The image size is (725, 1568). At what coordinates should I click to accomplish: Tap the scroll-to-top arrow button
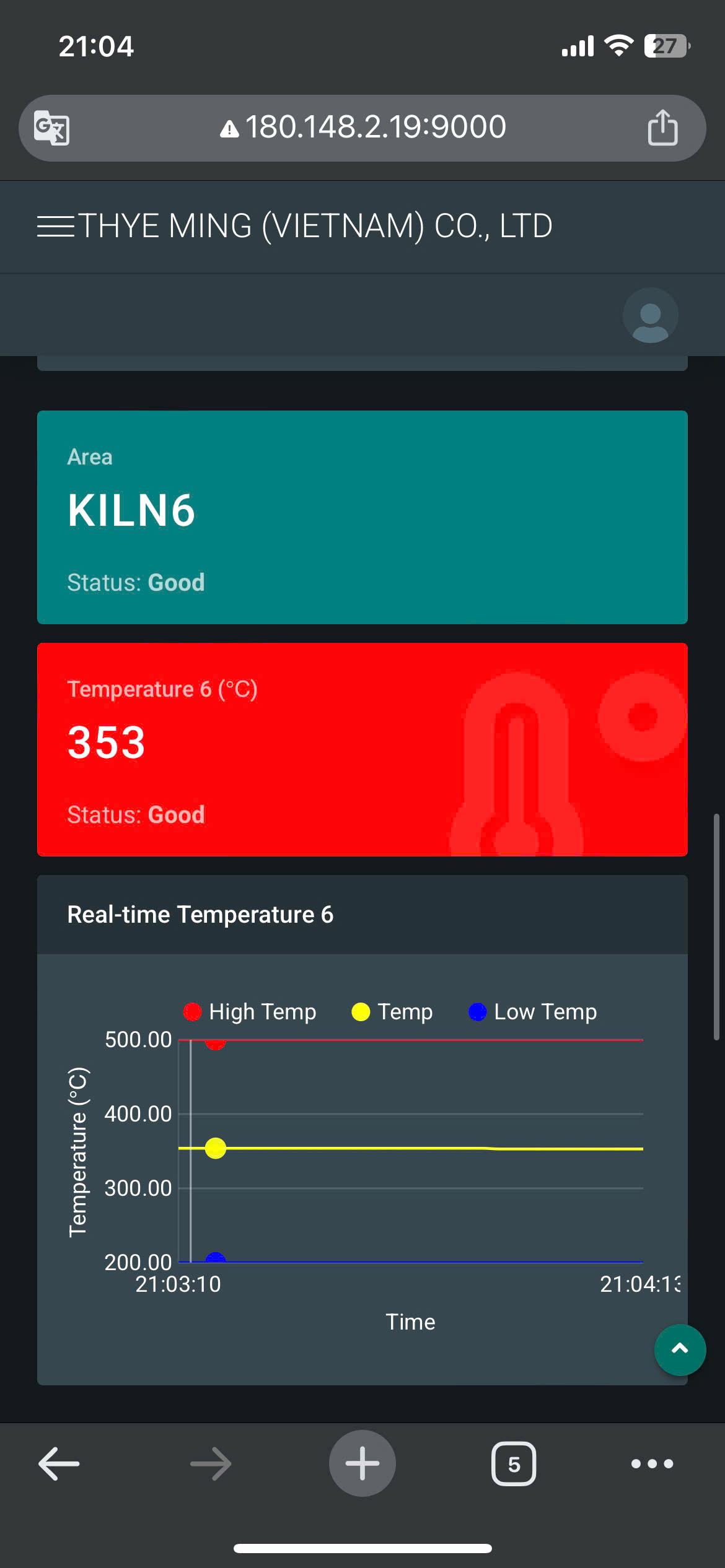click(680, 1349)
